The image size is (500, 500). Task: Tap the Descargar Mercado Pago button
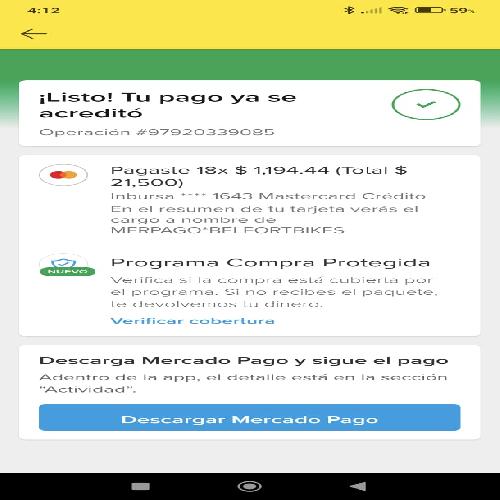[250, 418]
